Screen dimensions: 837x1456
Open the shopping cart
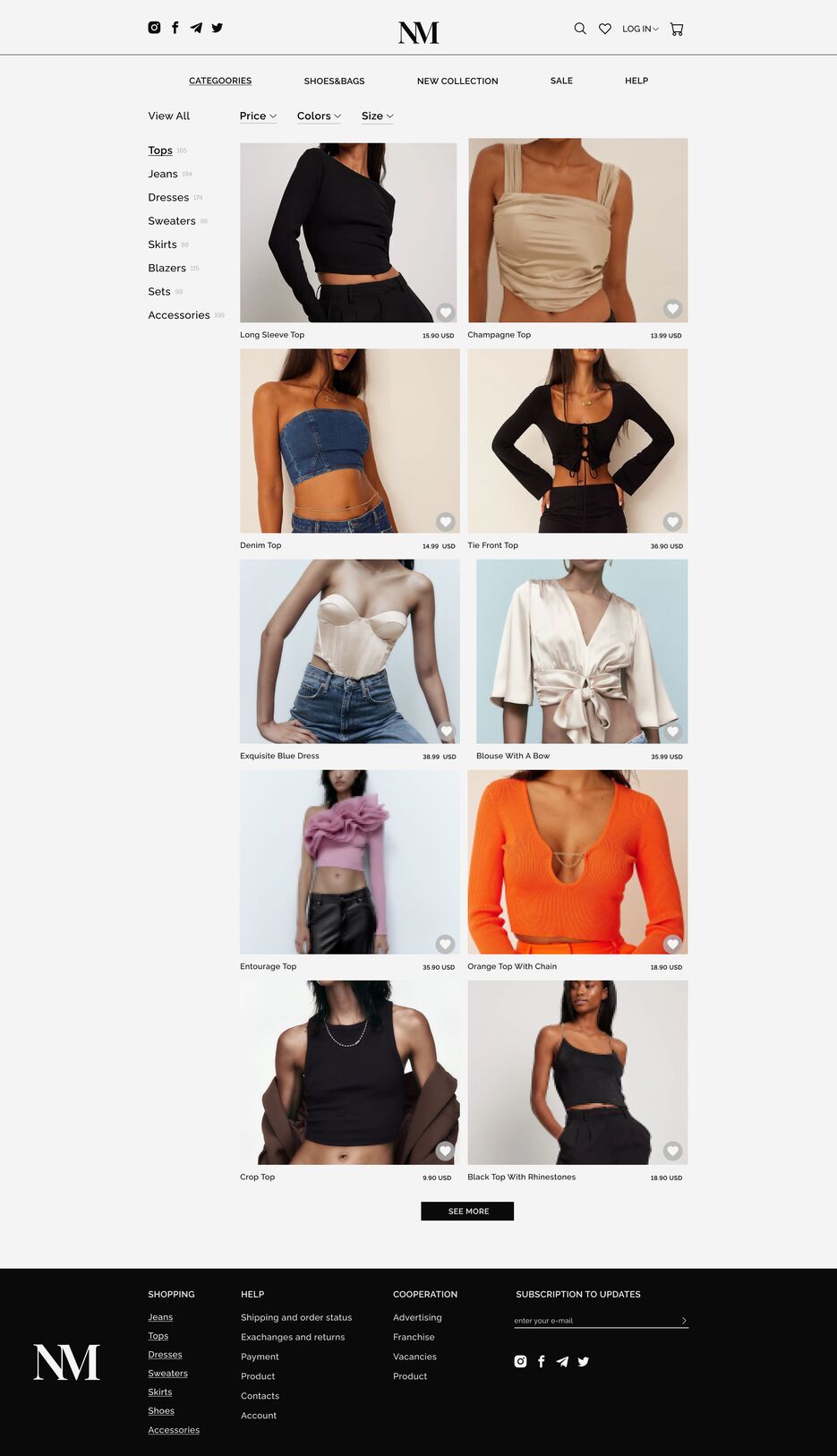pos(677,29)
